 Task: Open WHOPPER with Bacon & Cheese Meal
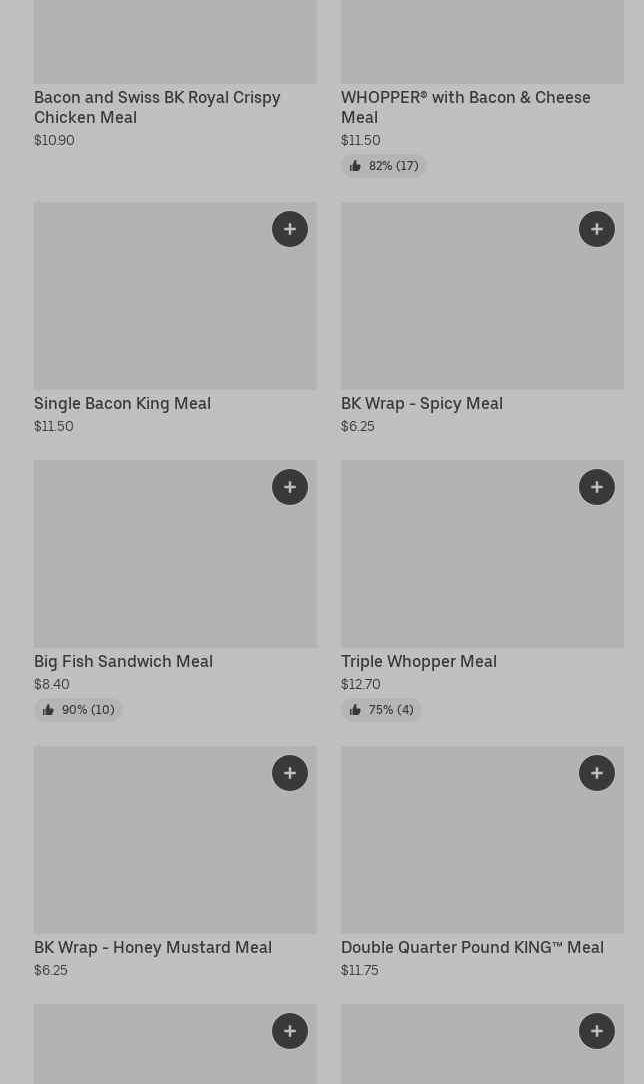(x=466, y=107)
